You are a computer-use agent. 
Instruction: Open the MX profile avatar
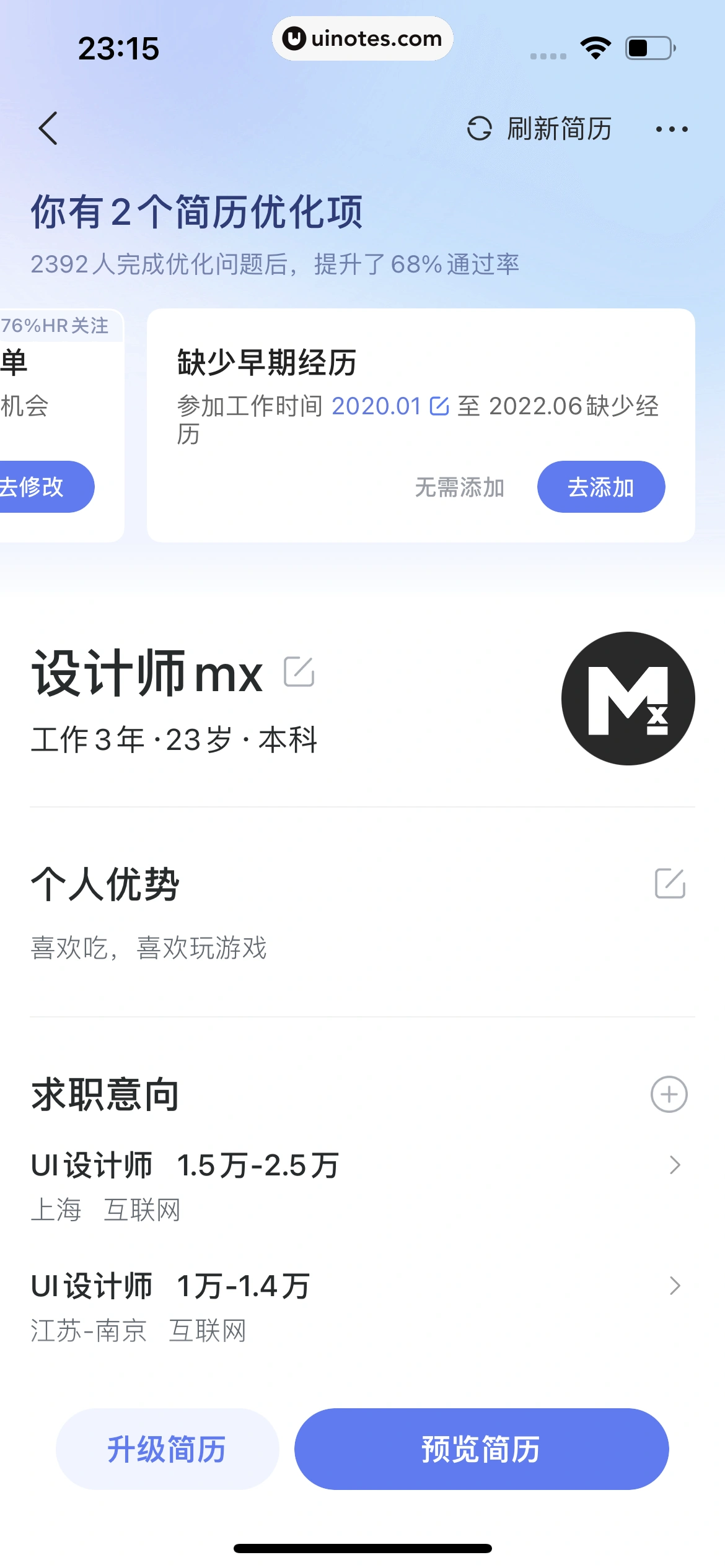(x=628, y=699)
